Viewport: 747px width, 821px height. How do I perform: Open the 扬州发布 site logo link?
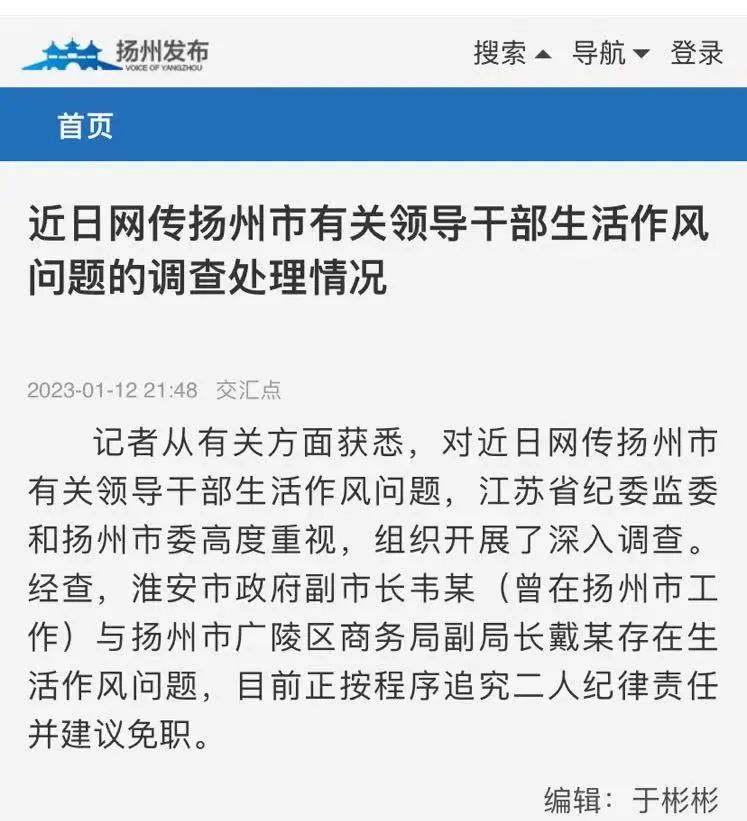coord(115,53)
